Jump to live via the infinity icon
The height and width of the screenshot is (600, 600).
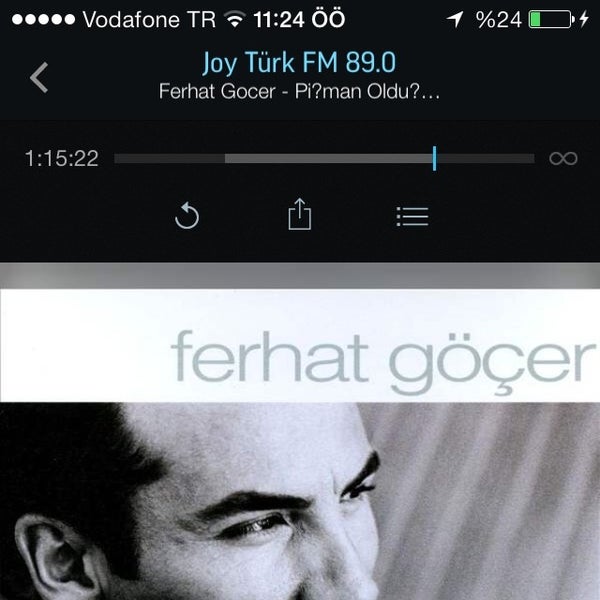pos(563,158)
